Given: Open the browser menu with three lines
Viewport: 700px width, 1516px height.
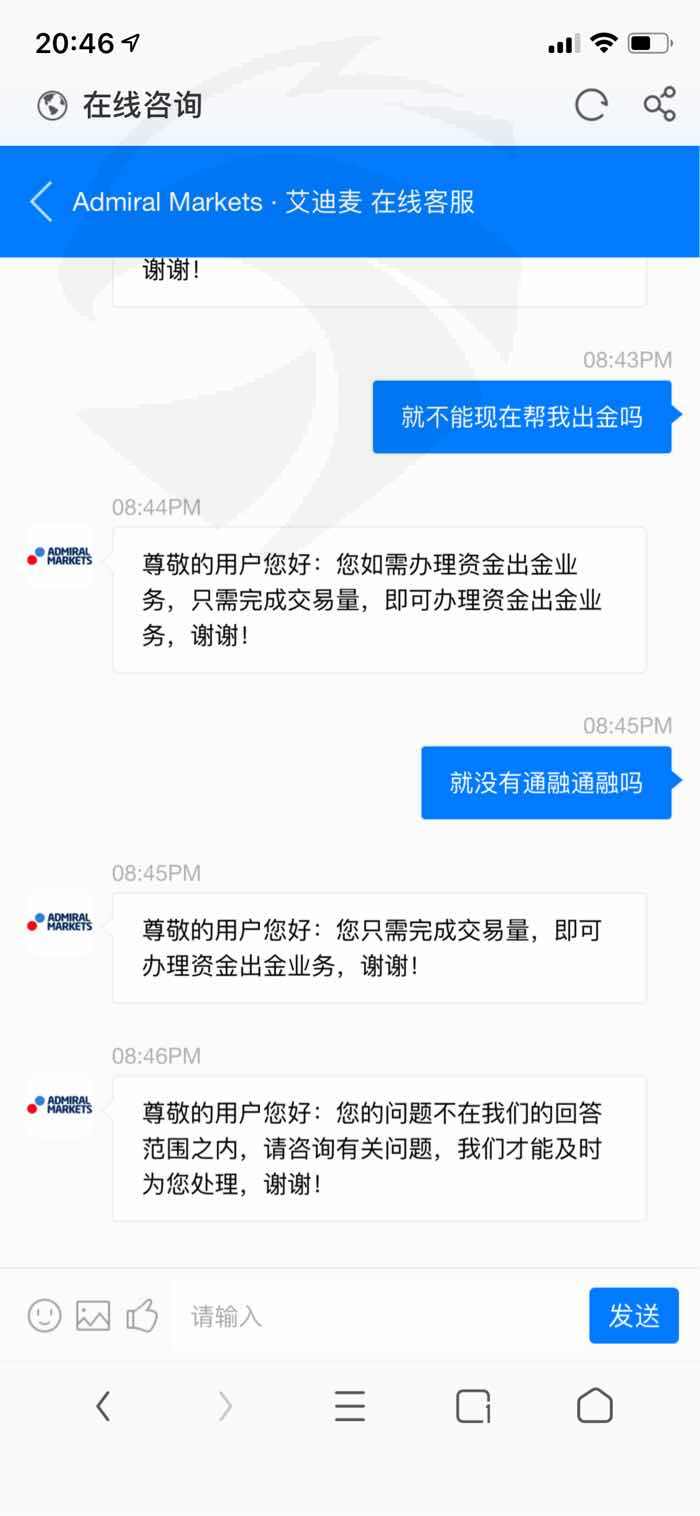Looking at the screenshot, I should click(x=349, y=1407).
